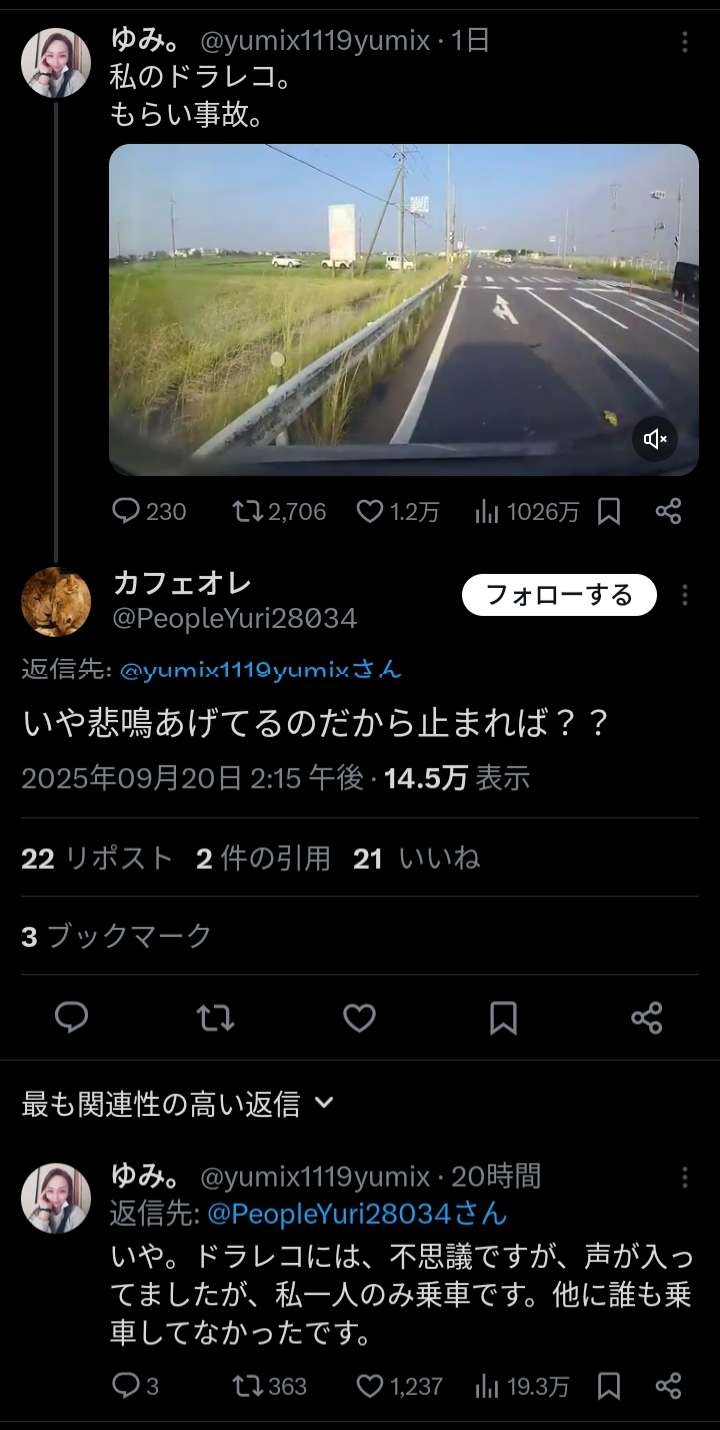Unmute the dashcam video

[x=655, y=439]
